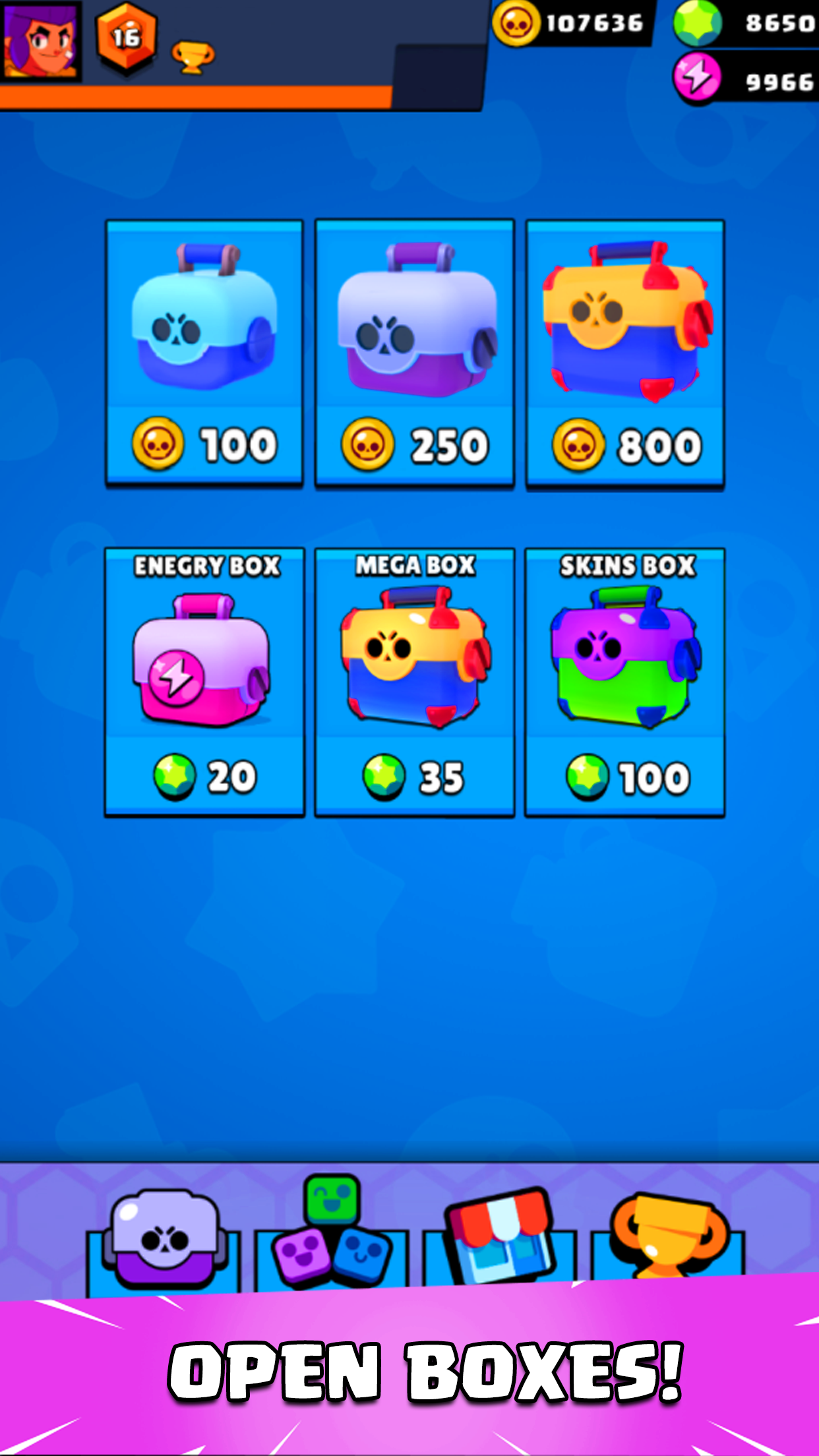The width and height of the screenshot is (819, 1456).
Task: Switch to the three colored cubes tab
Action: [x=332, y=1234]
